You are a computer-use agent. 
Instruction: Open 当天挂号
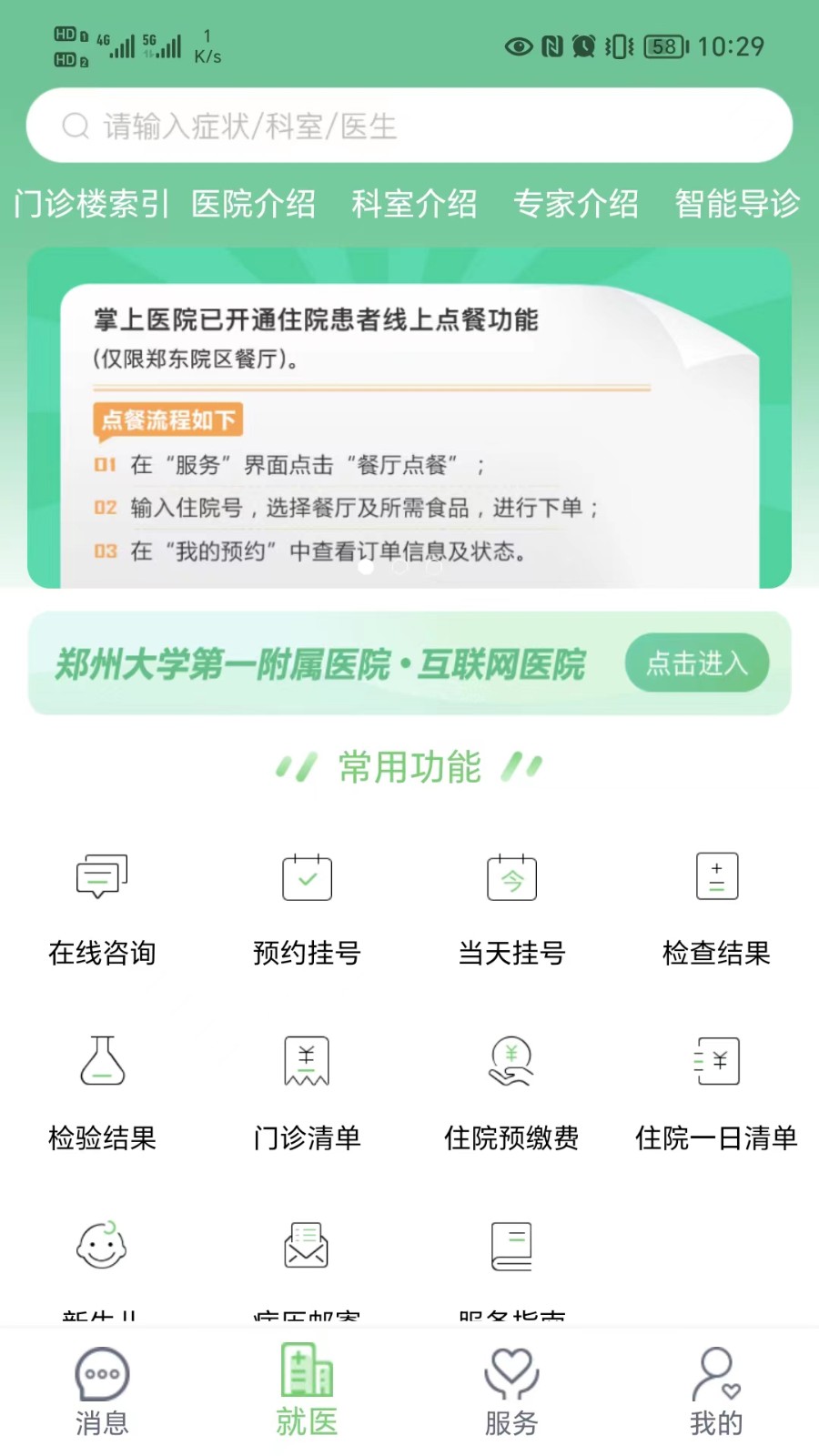[x=511, y=910]
